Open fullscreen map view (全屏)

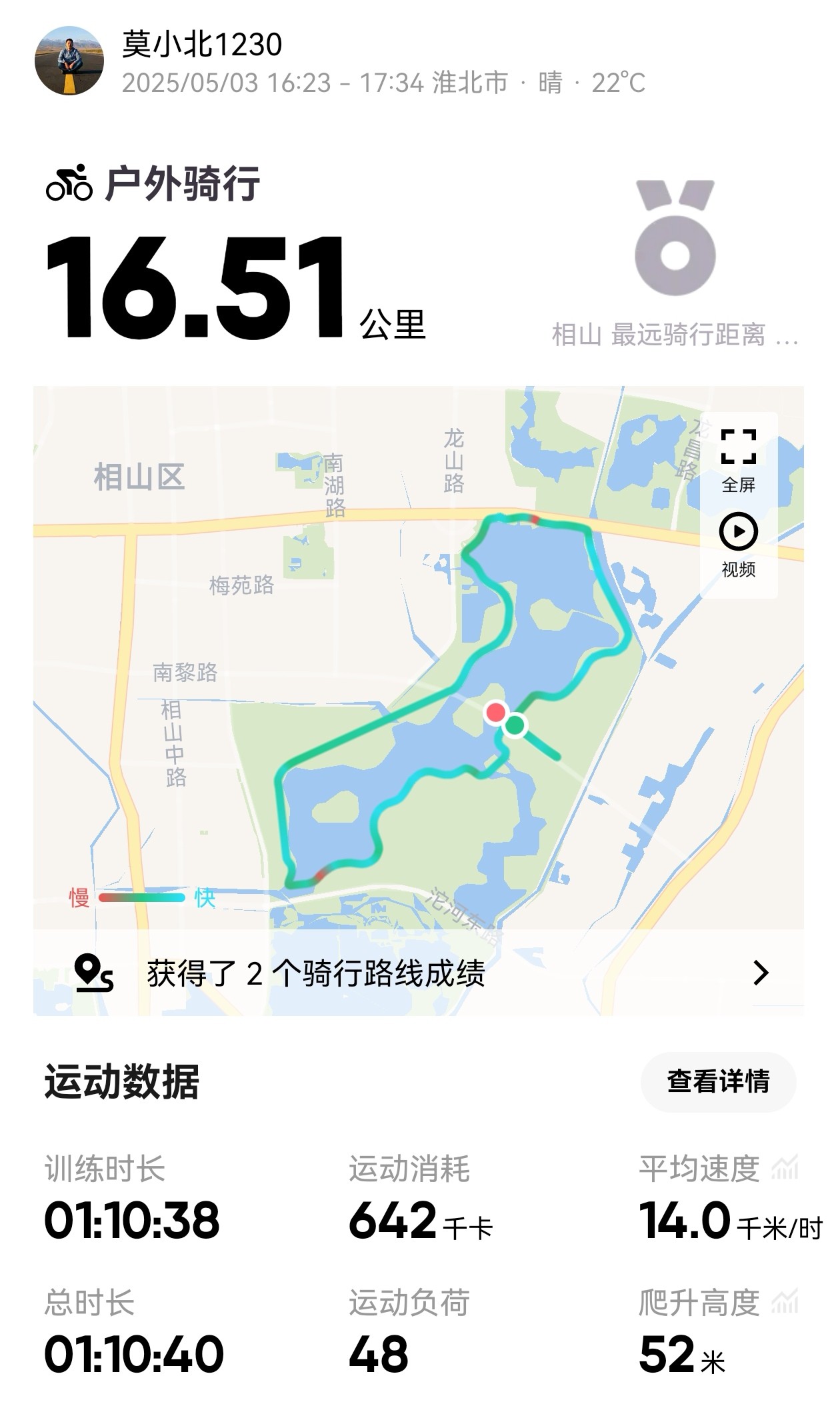738,461
